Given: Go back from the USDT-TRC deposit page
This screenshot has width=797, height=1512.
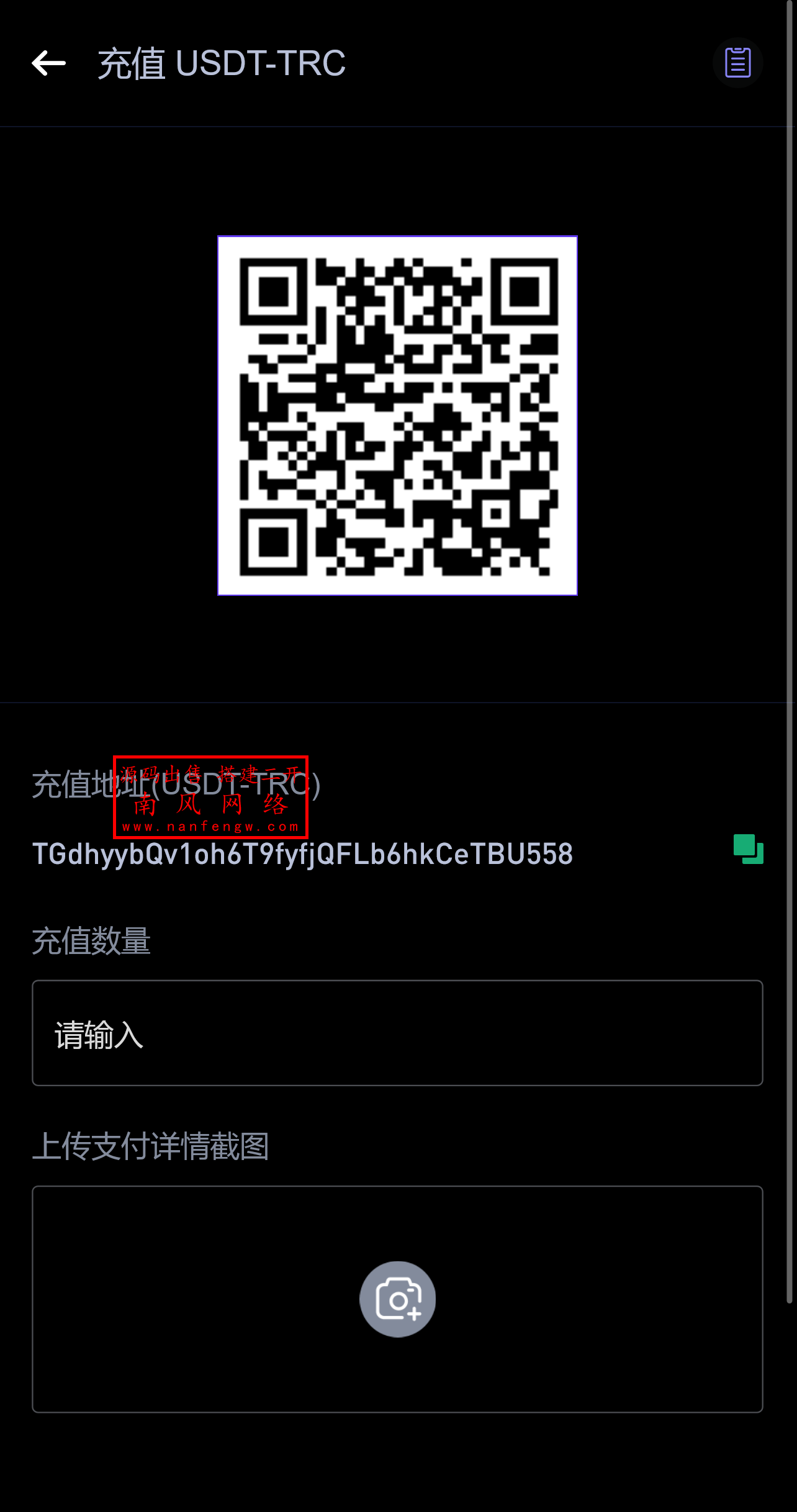Looking at the screenshot, I should tap(48, 63).
